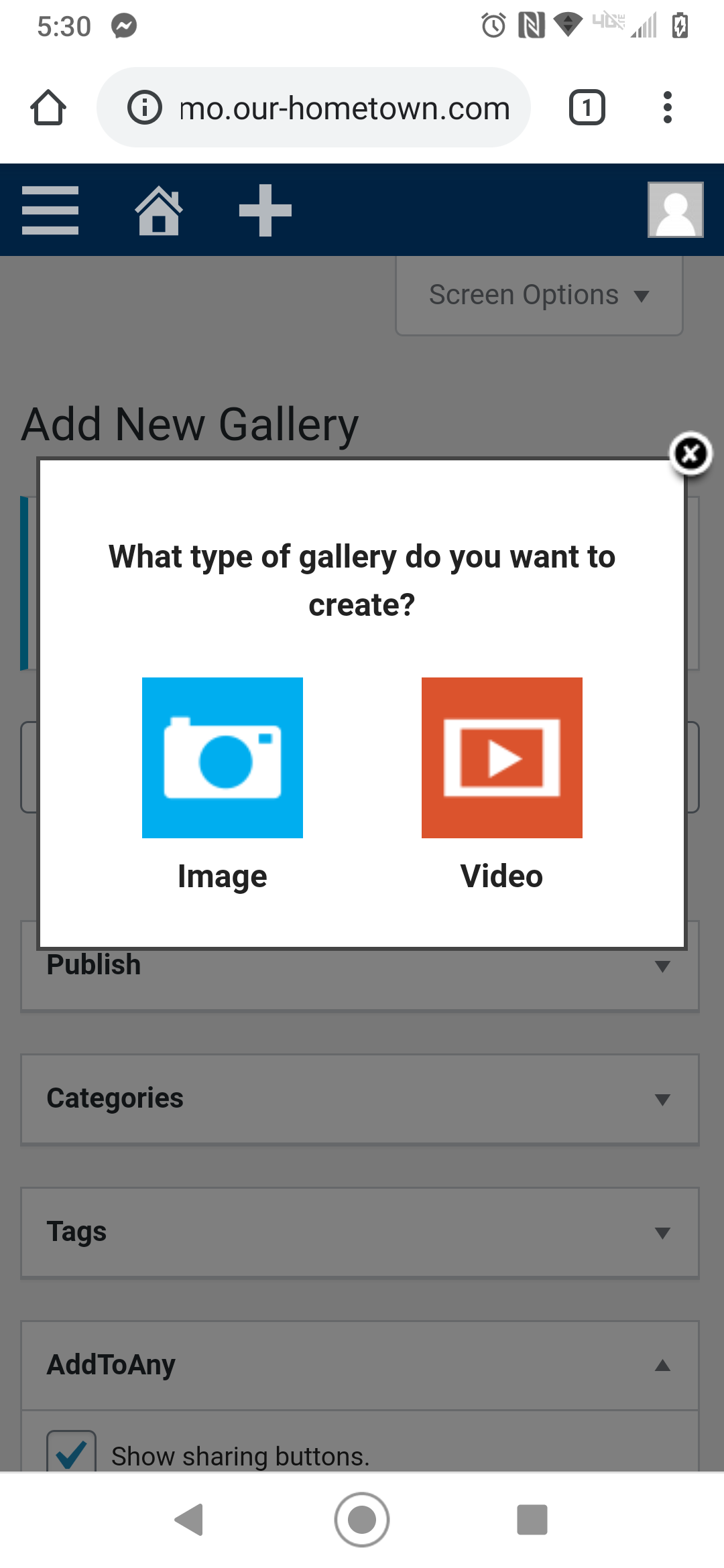The width and height of the screenshot is (724, 1568).
Task: Close the gallery type dialog
Action: click(690, 454)
